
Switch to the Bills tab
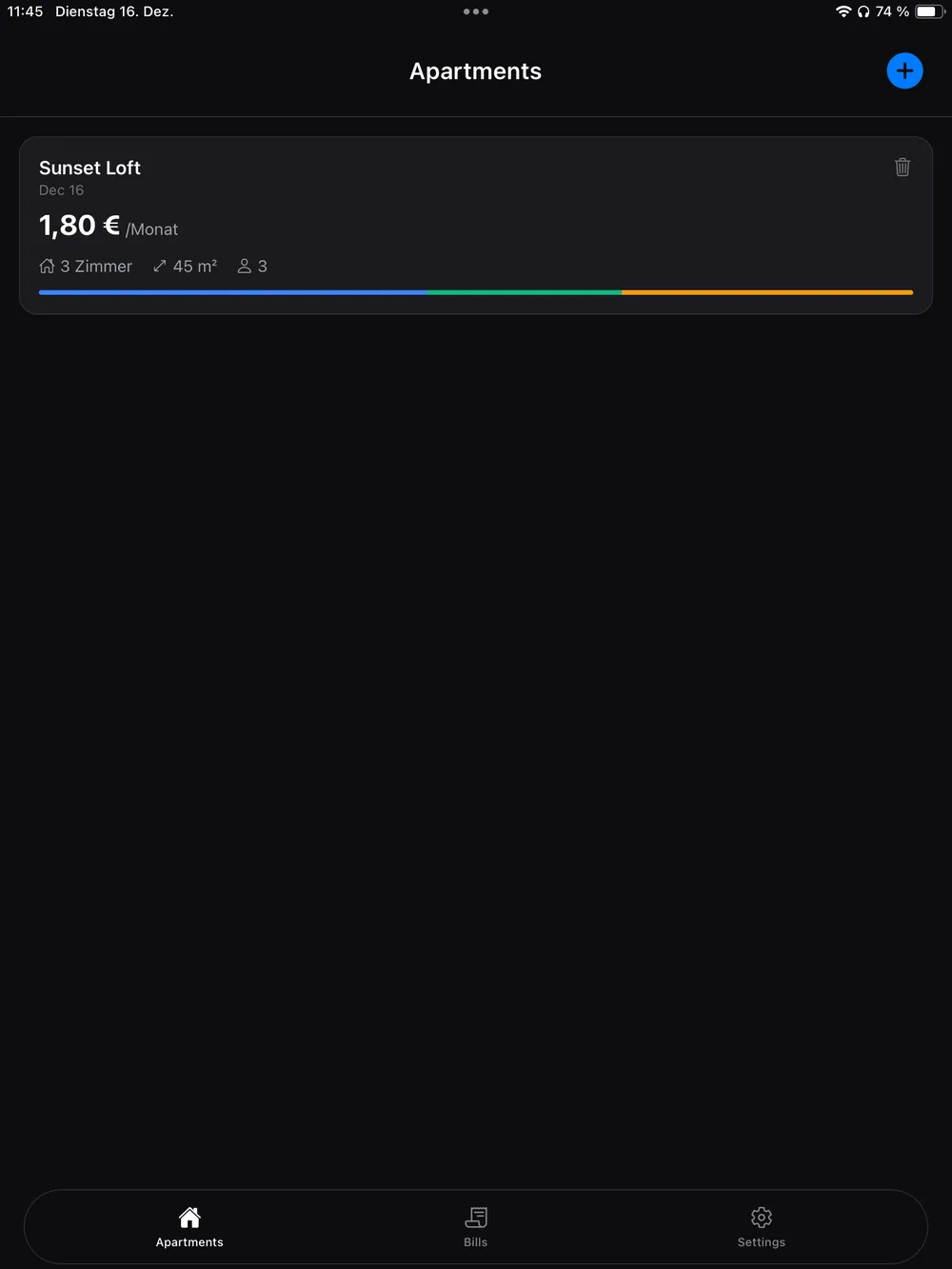(x=476, y=1226)
